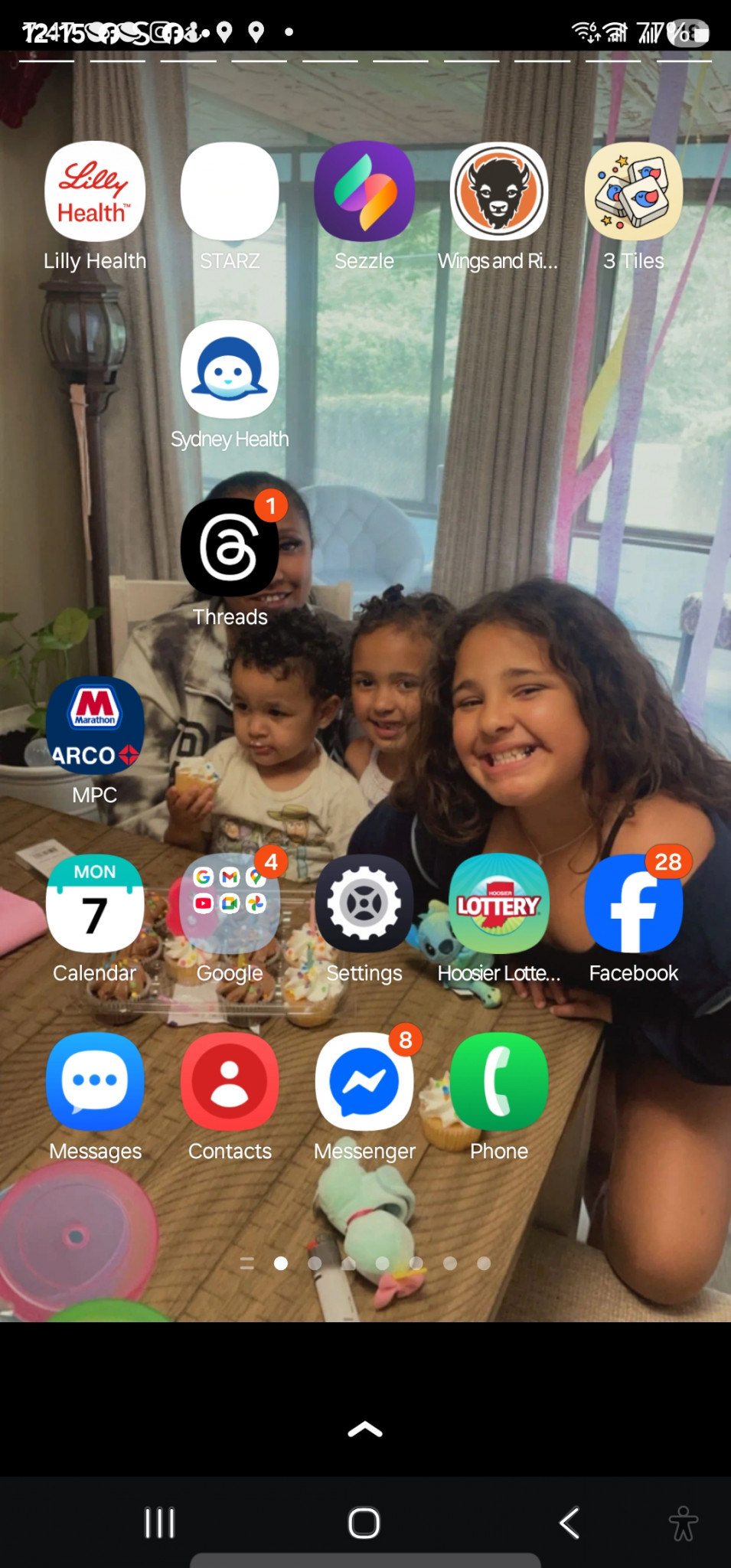Open the Wings and Rings app

click(499, 191)
